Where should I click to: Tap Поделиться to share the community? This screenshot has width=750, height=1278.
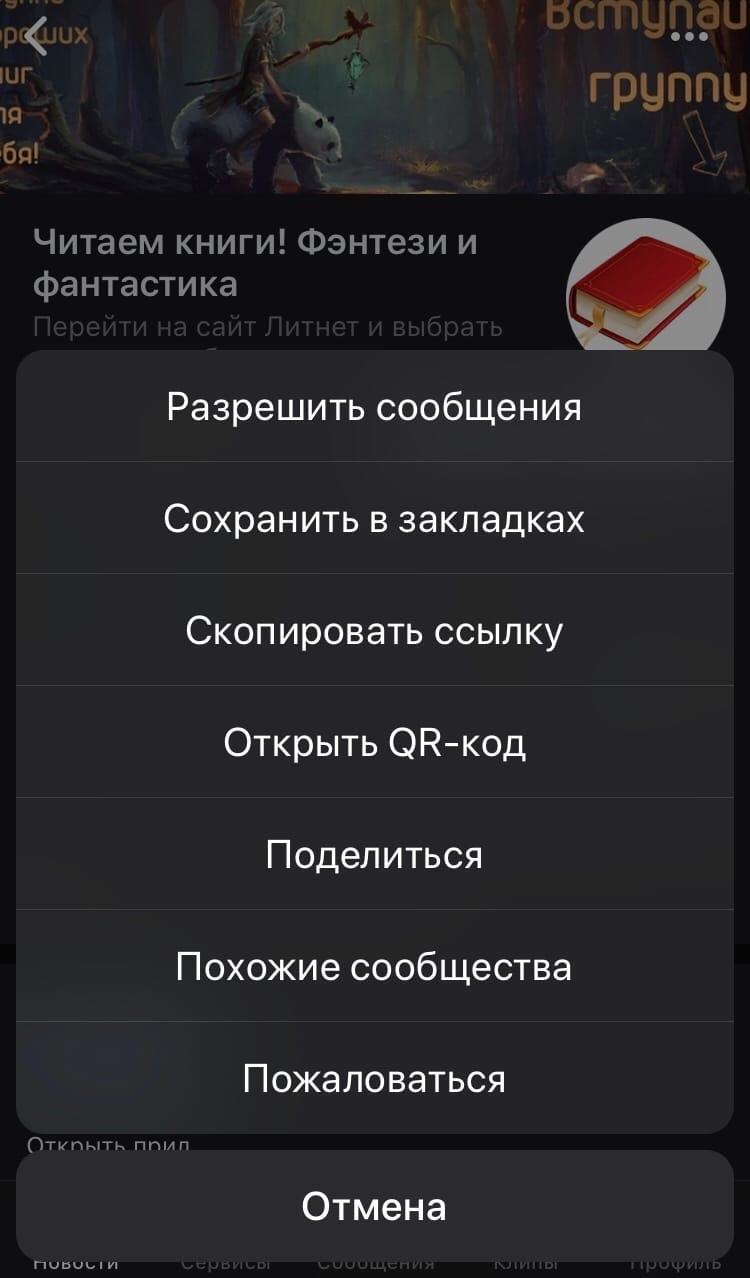(x=374, y=855)
